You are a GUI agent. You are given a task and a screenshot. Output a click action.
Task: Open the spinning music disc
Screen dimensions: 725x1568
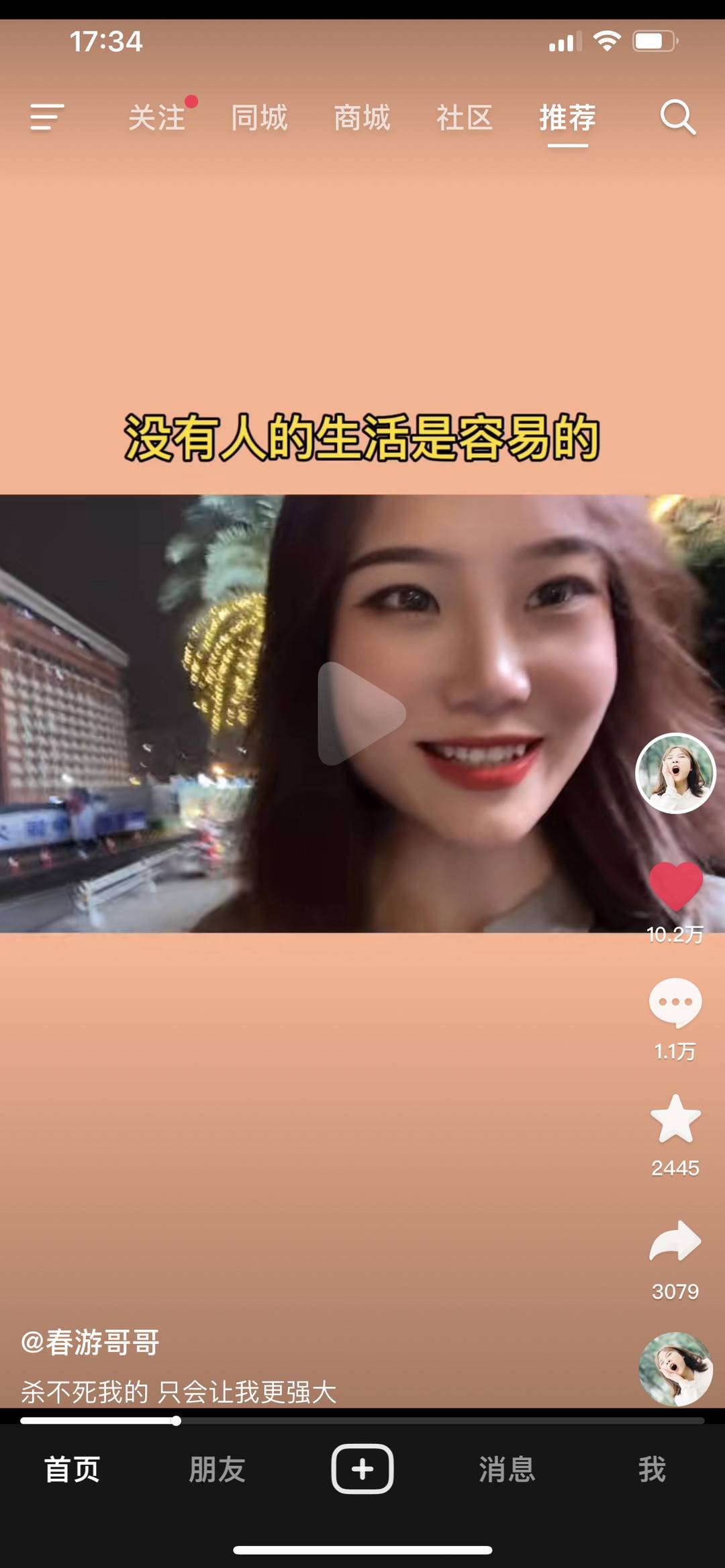coord(675,1369)
